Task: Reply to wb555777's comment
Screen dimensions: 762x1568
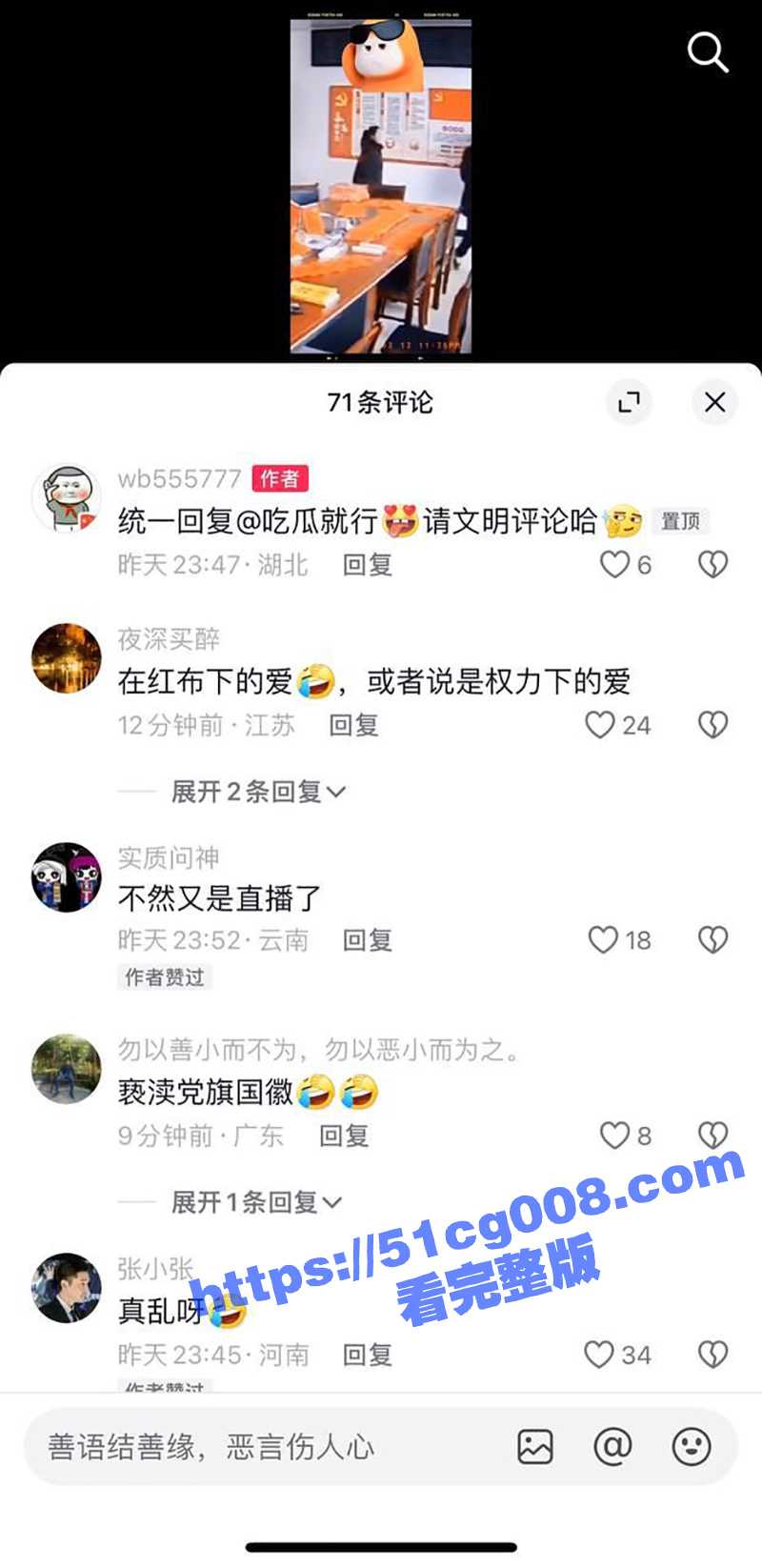Action: pyautogui.click(x=368, y=565)
